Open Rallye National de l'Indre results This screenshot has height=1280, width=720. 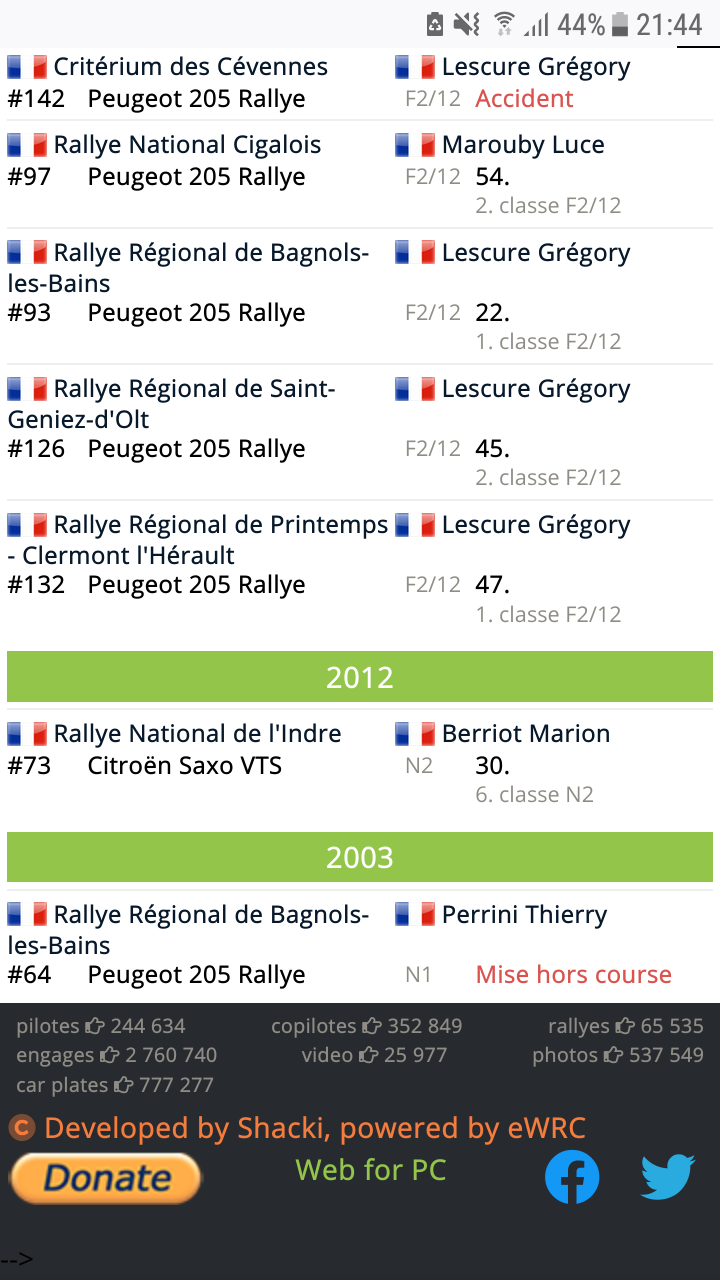[197, 734]
